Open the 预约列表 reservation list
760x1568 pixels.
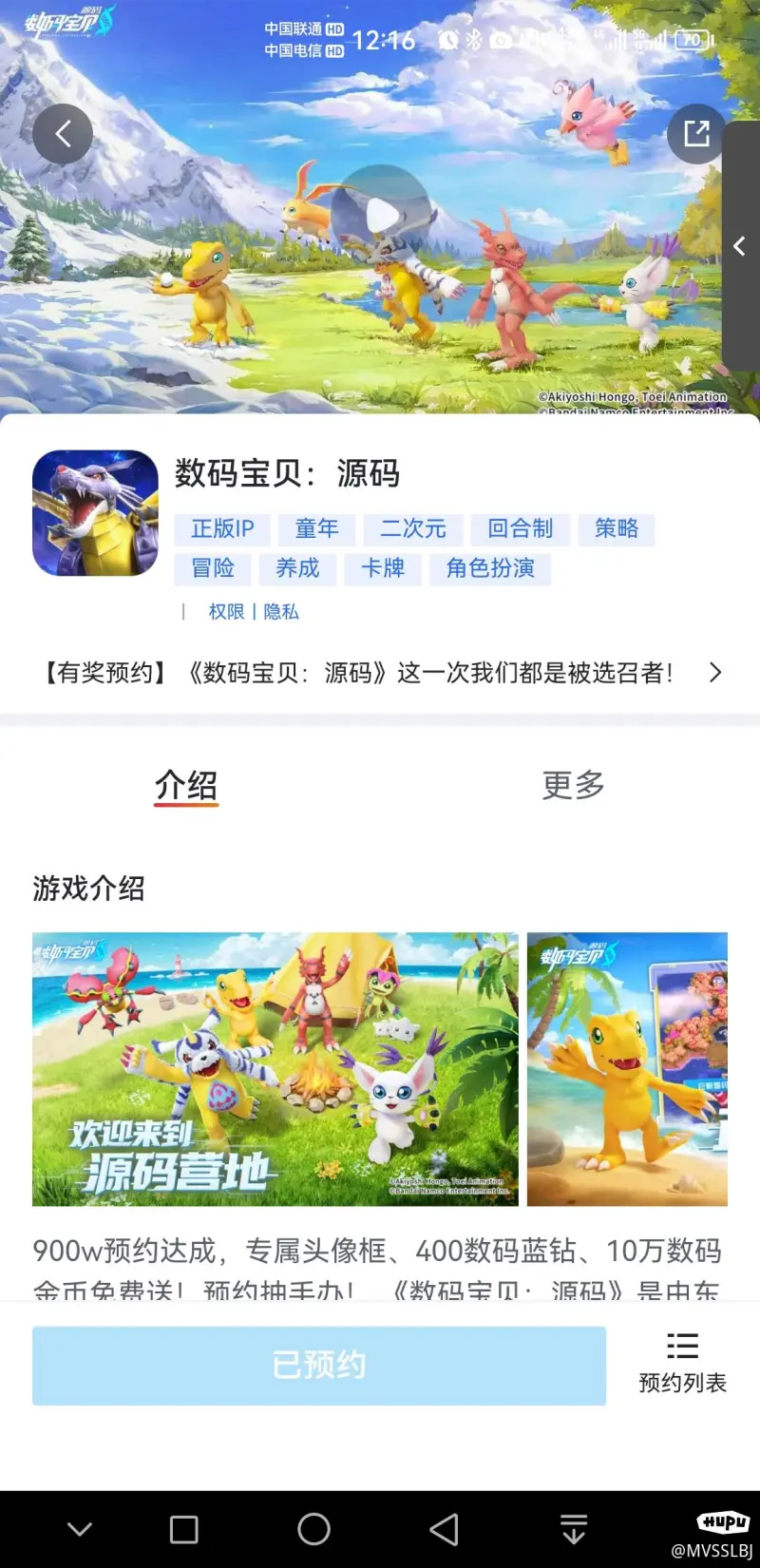click(x=682, y=1364)
